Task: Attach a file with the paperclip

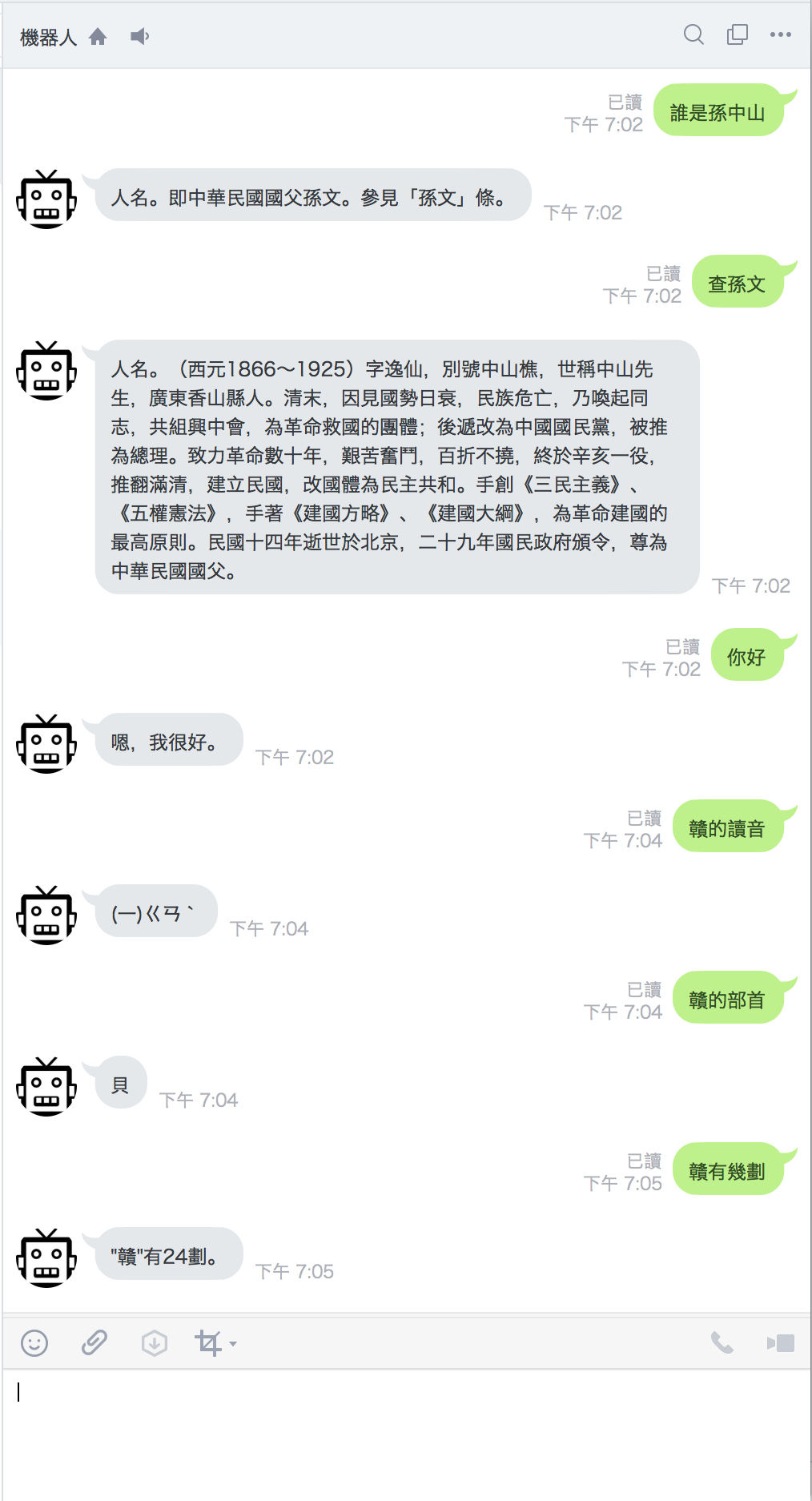Action: (x=94, y=1342)
